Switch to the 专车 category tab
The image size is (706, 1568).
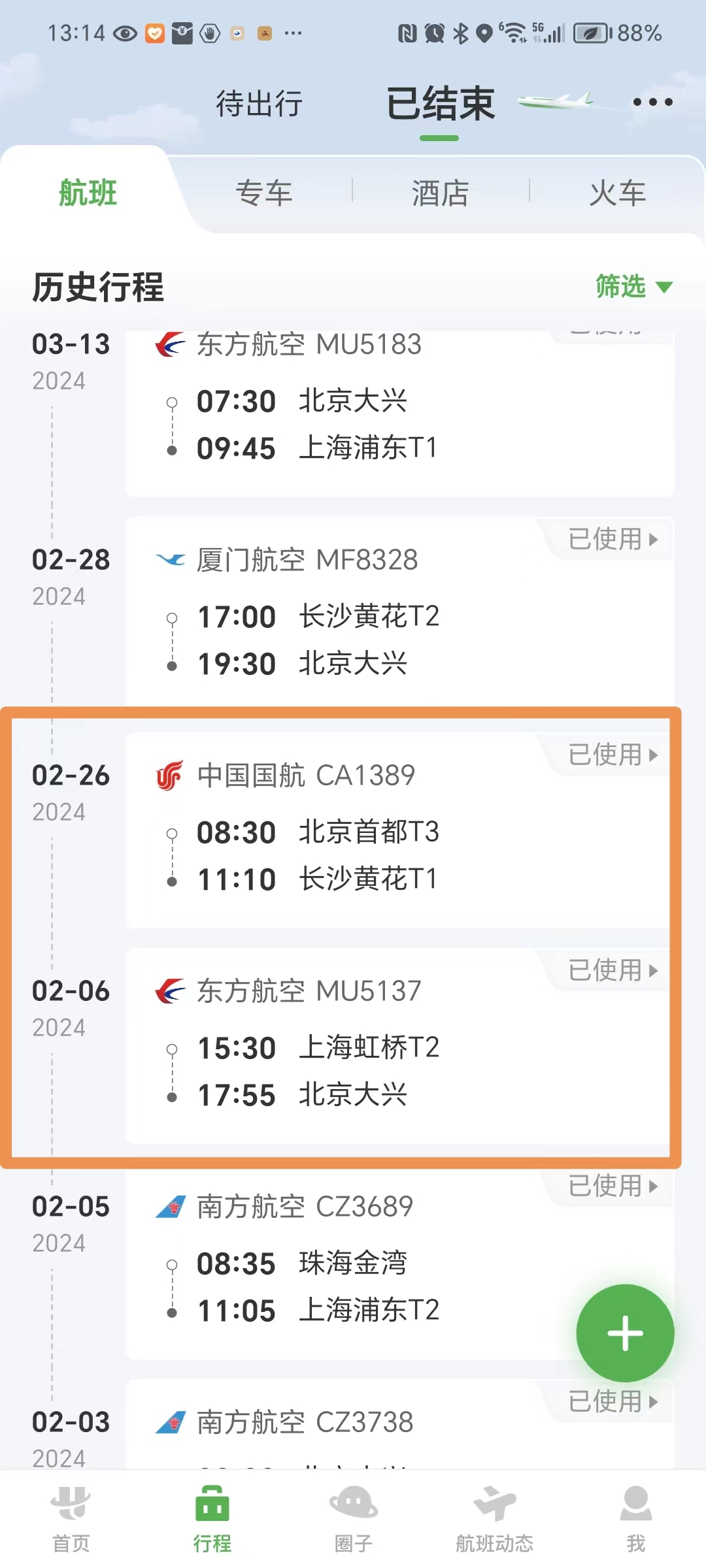pyautogui.click(x=263, y=193)
